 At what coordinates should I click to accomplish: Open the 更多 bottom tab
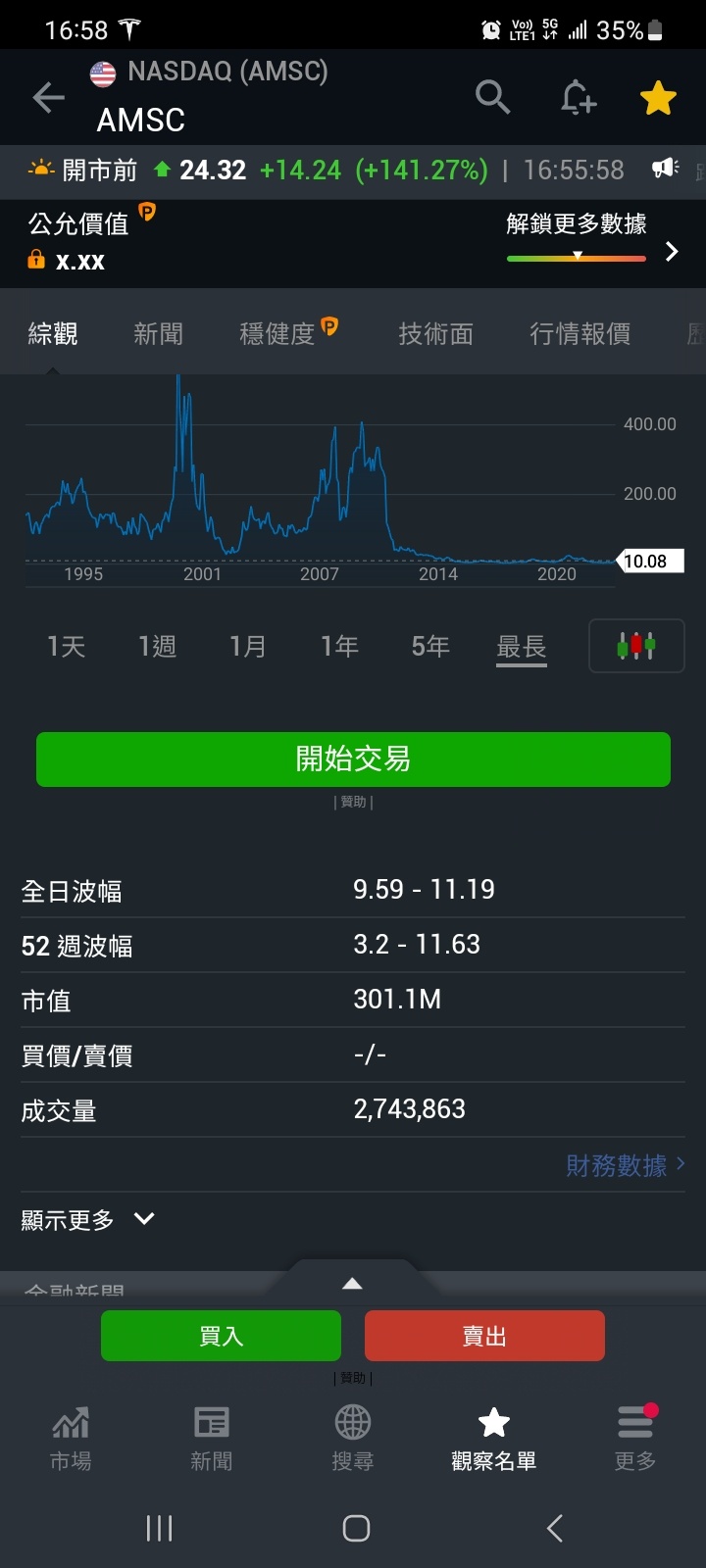(x=635, y=1439)
